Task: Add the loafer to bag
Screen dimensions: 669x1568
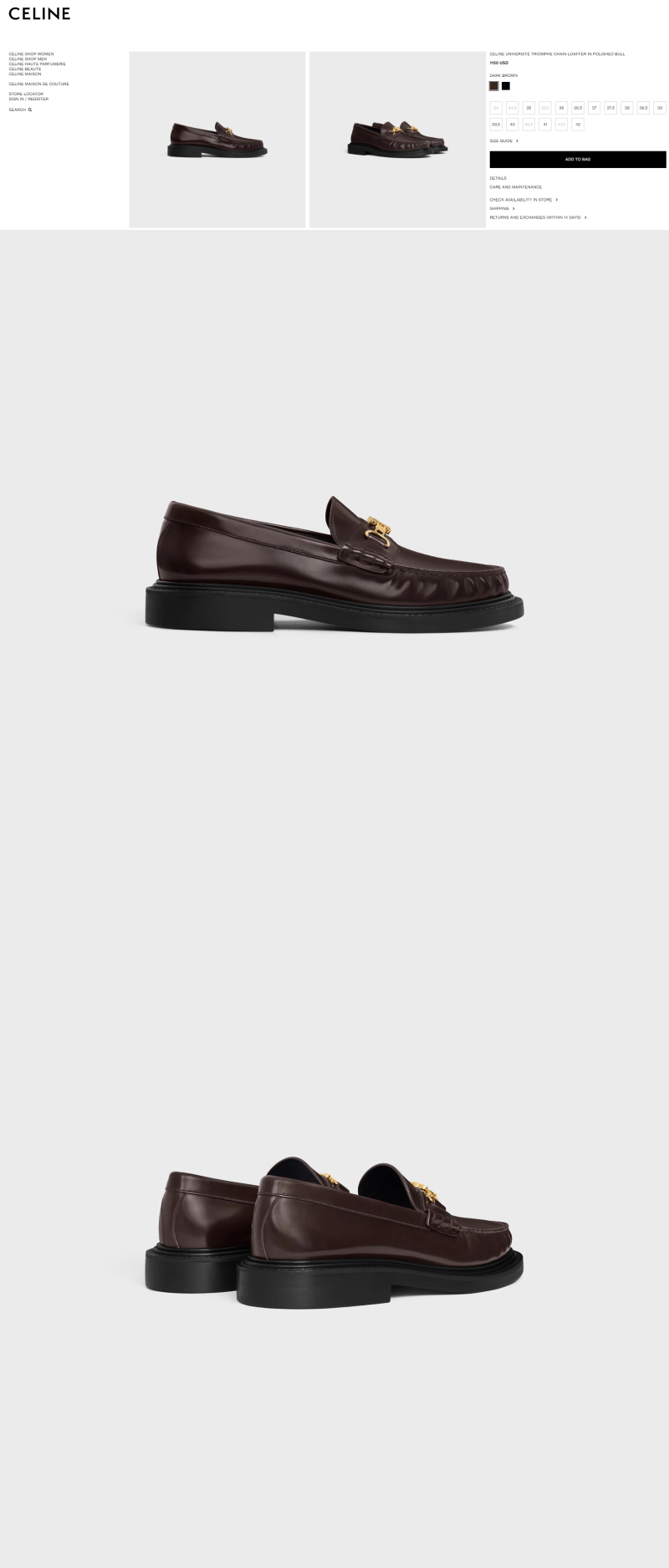Action: point(578,159)
